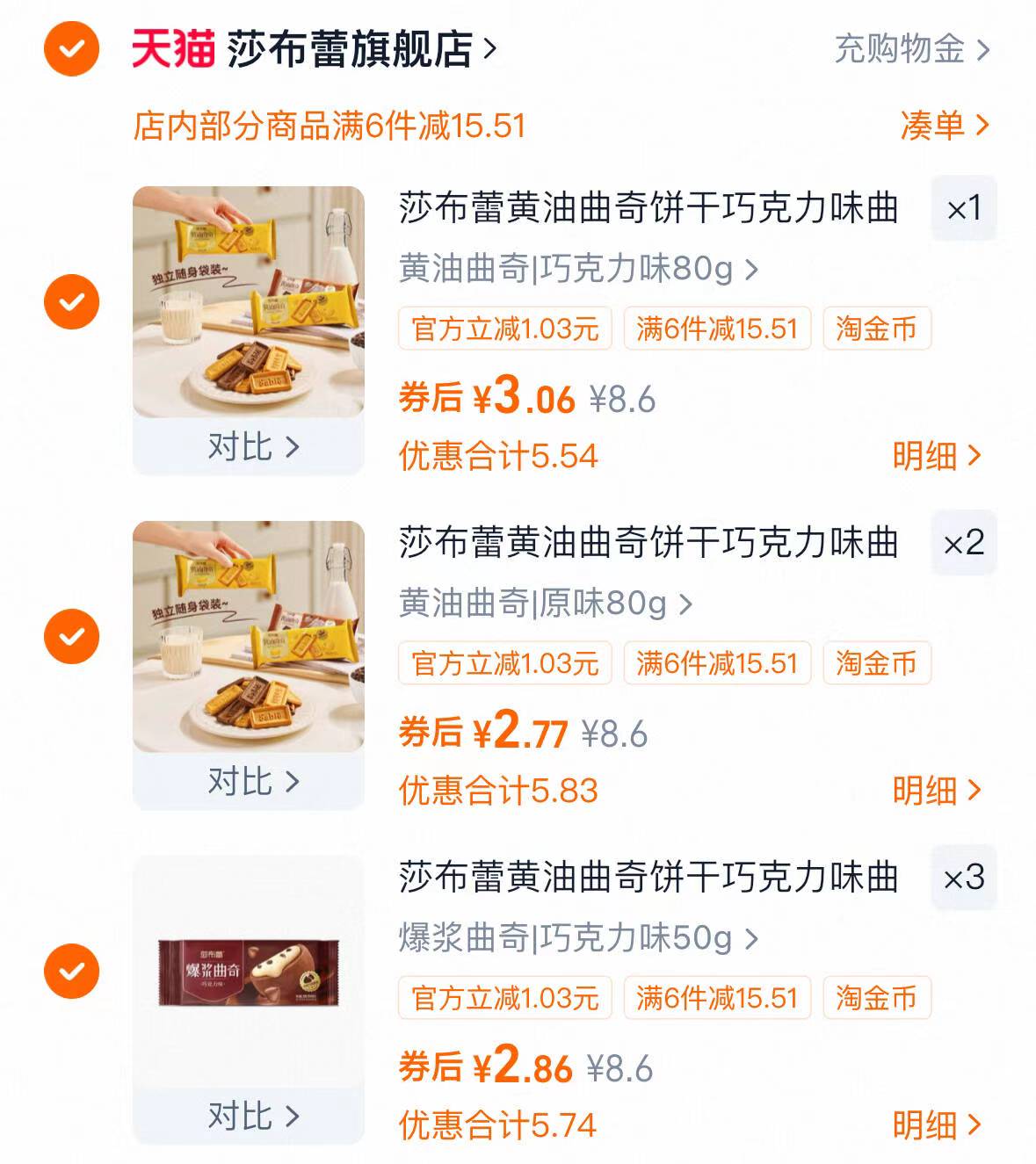Click 对比 under the second product
The image size is (1036, 1164).
(x=249, y=779)
